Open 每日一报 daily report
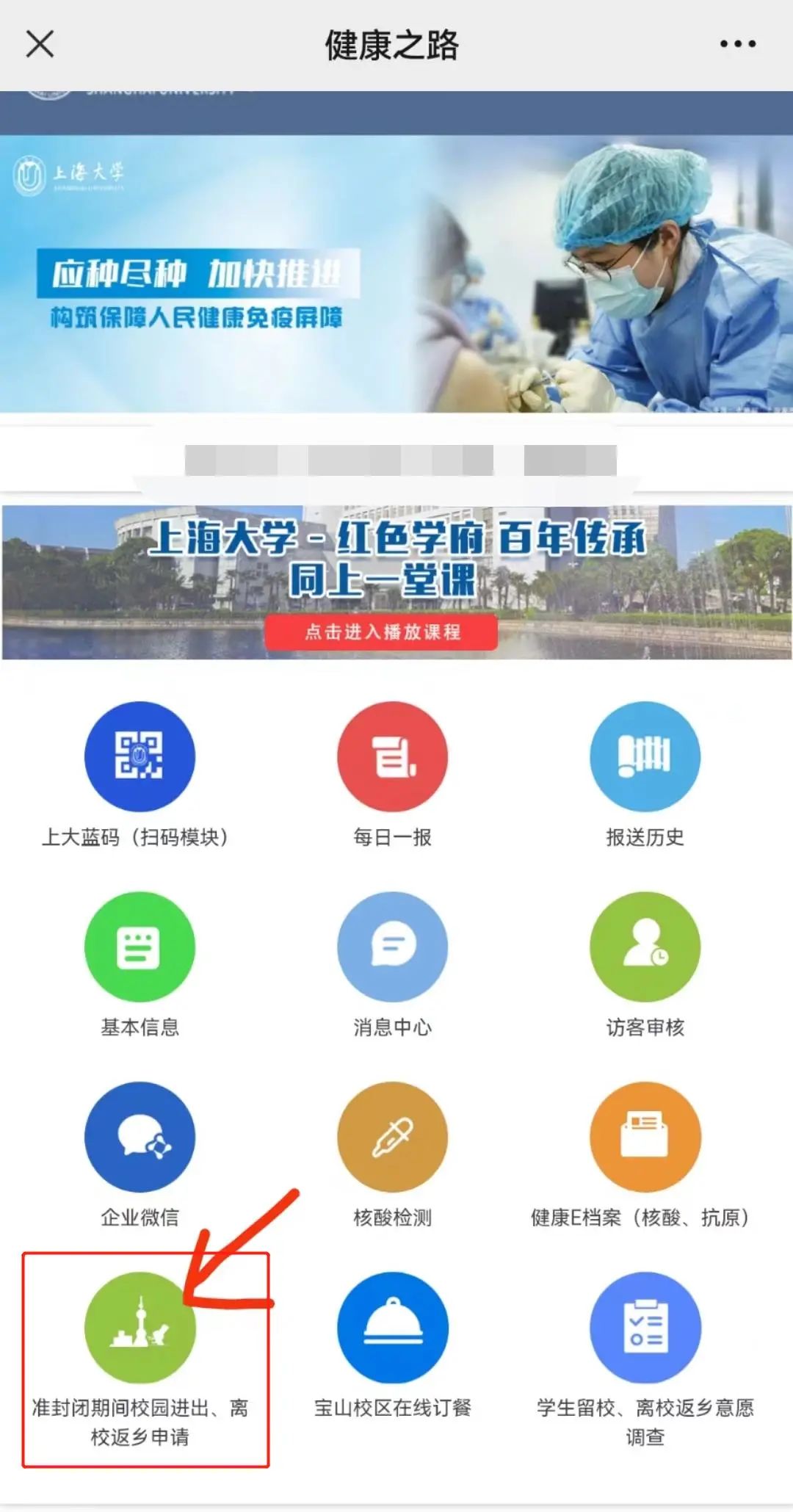The width and height of the screenshot is (793, 1512). (x=392, y=756)
